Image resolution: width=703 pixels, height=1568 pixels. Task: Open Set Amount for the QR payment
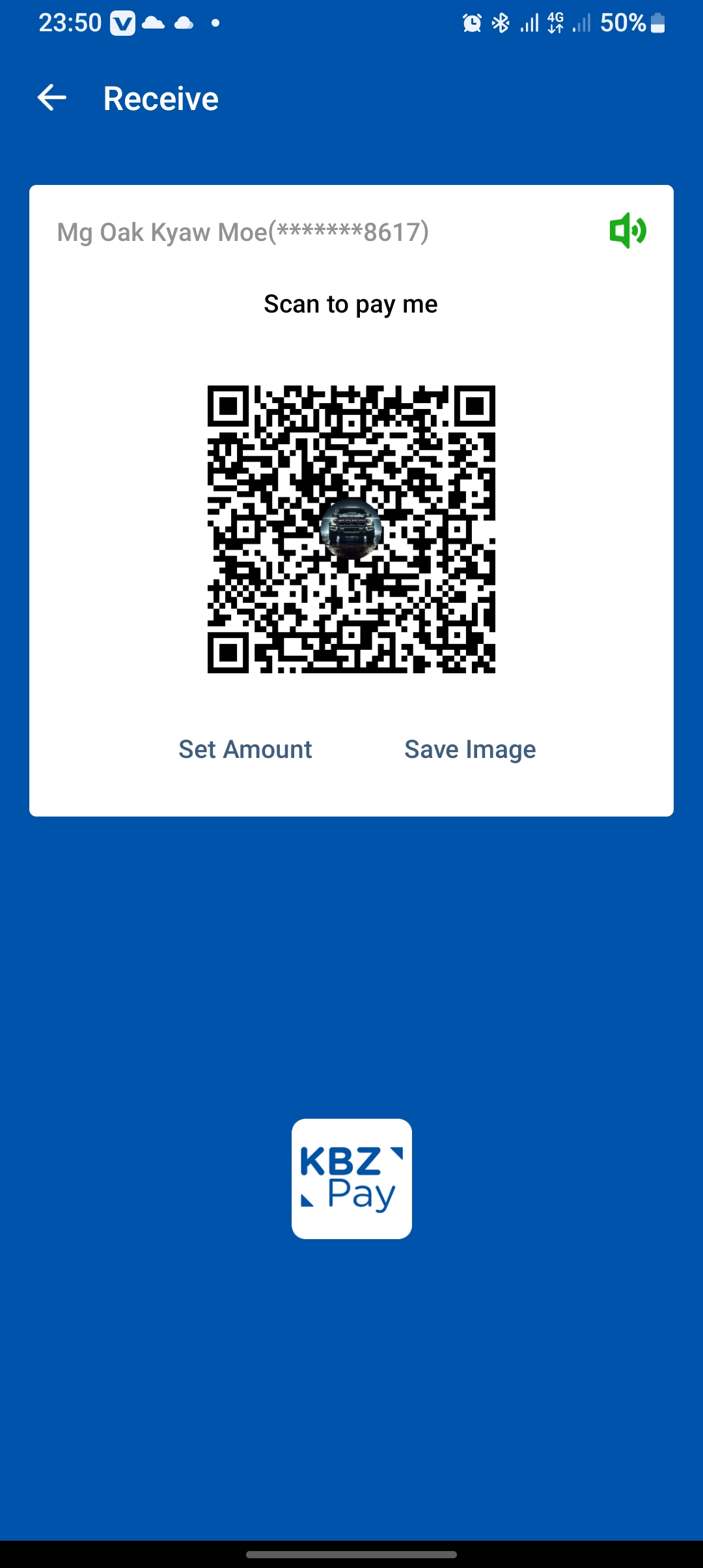coord(245,749)
